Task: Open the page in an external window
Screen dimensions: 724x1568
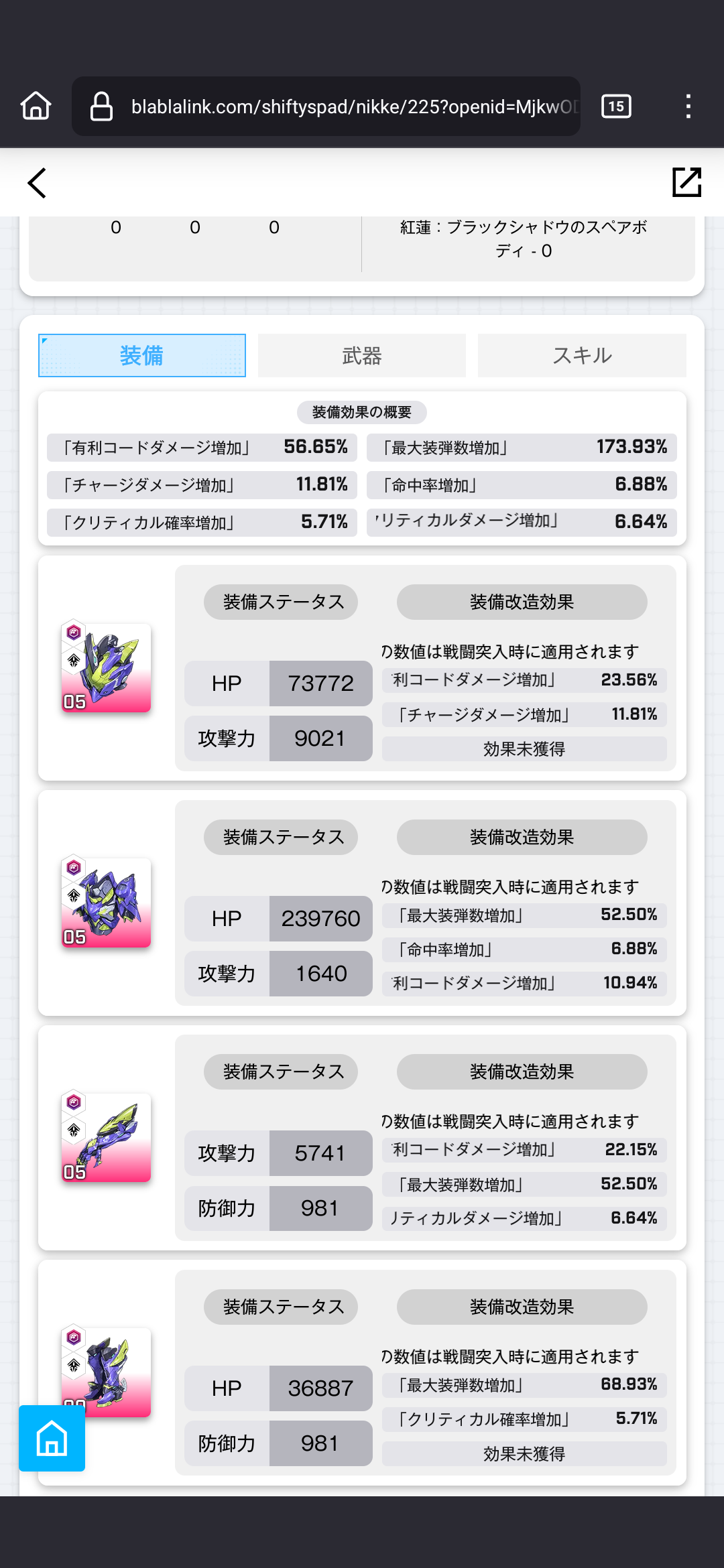Action: pyautogui.click(x=686, y=182)
